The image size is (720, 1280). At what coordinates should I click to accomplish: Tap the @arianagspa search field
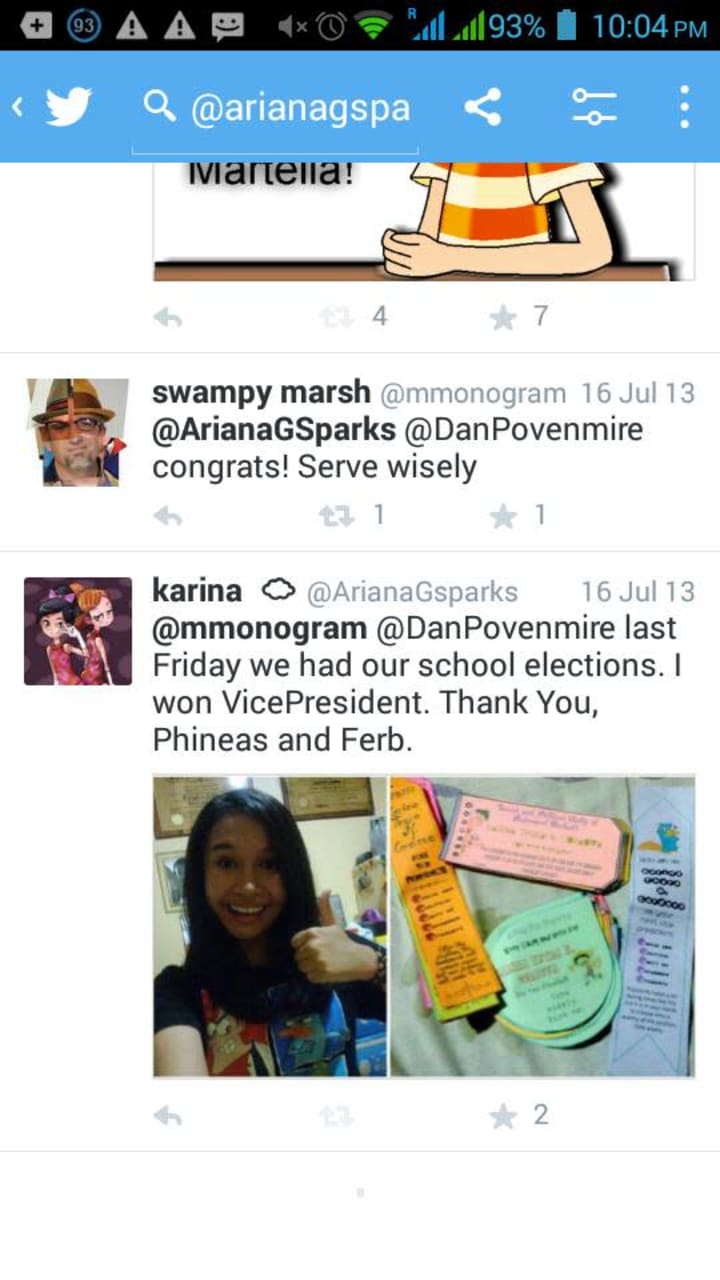290,108
